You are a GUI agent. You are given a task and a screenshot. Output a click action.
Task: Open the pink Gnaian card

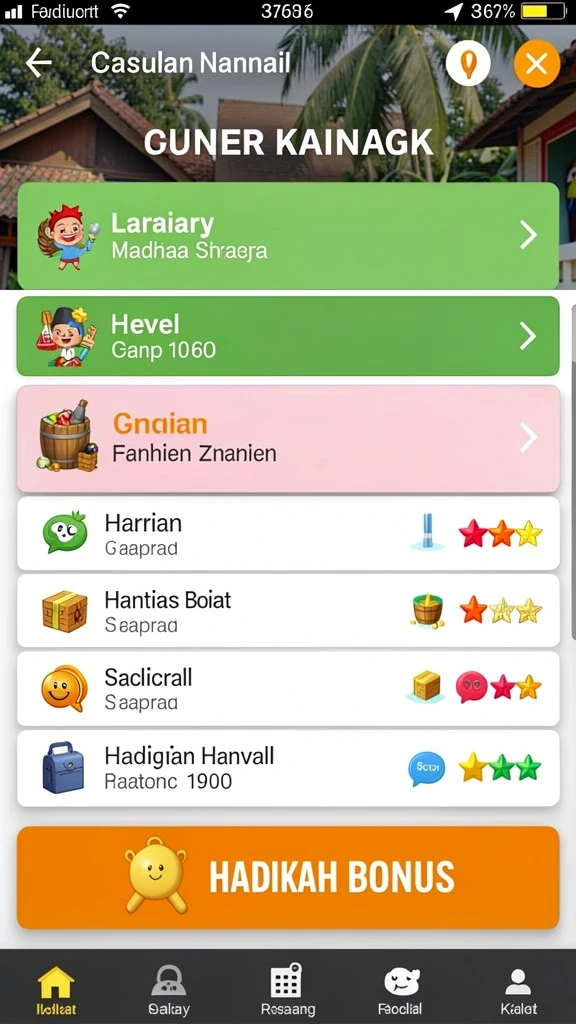click(x=288, y=438)
